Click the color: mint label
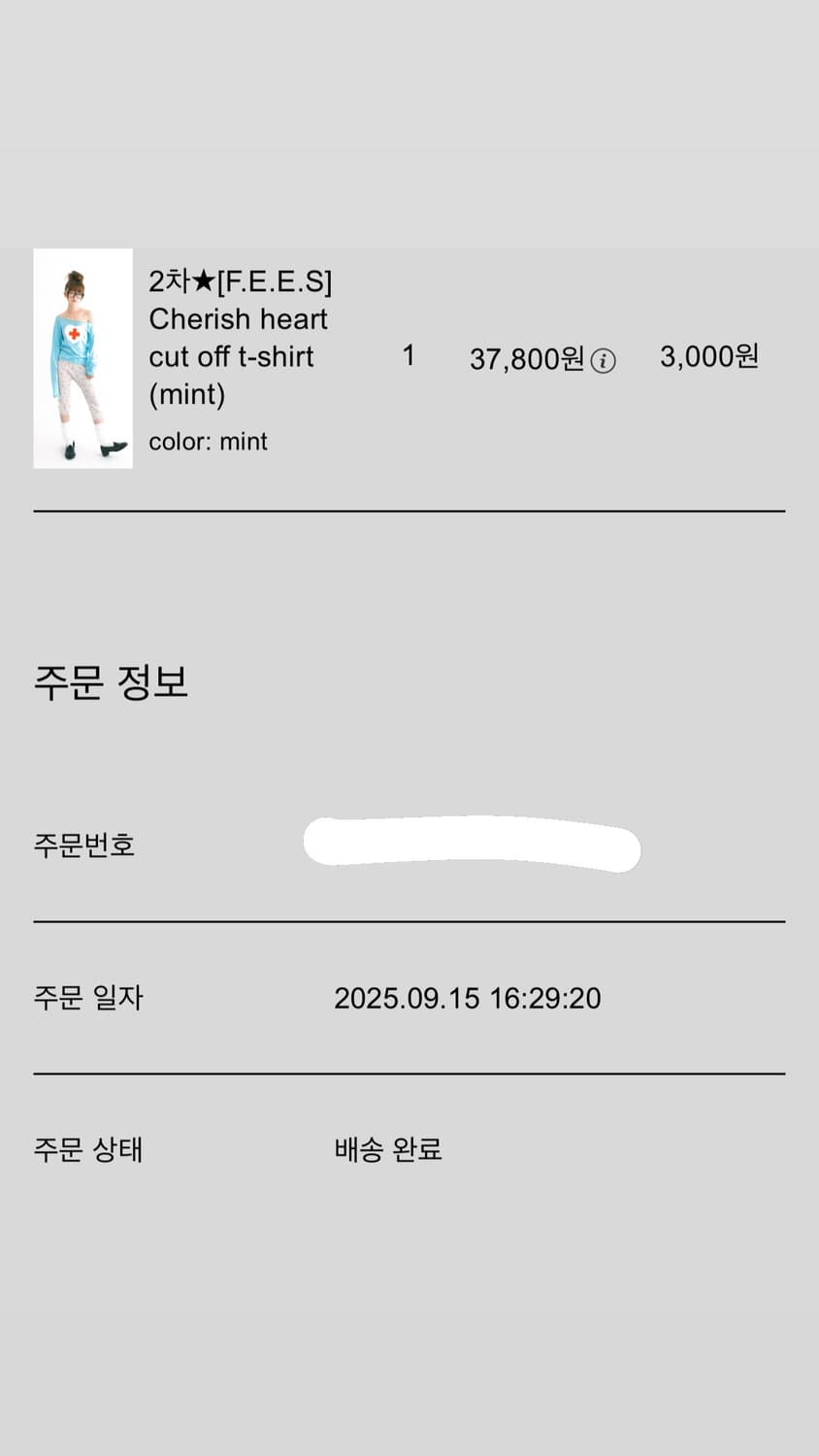 point(209,442)
